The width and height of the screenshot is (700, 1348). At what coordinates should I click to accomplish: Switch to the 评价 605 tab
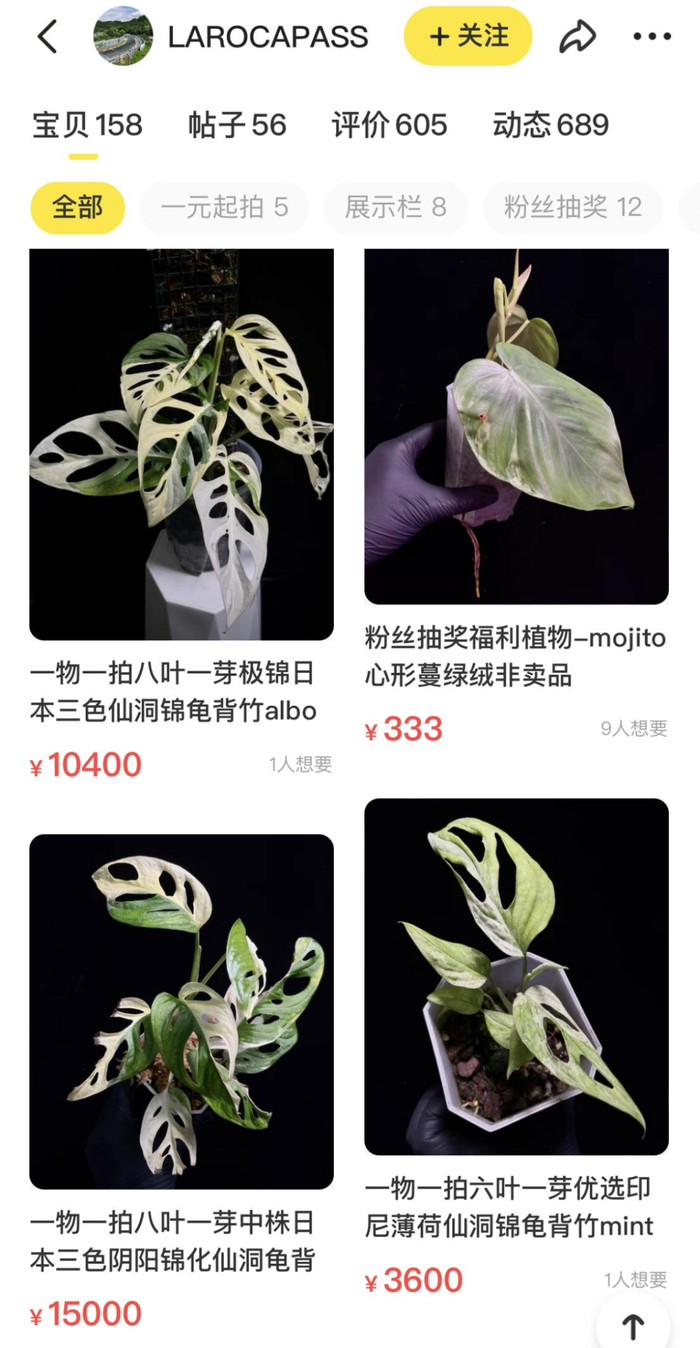tap(389, 125)
